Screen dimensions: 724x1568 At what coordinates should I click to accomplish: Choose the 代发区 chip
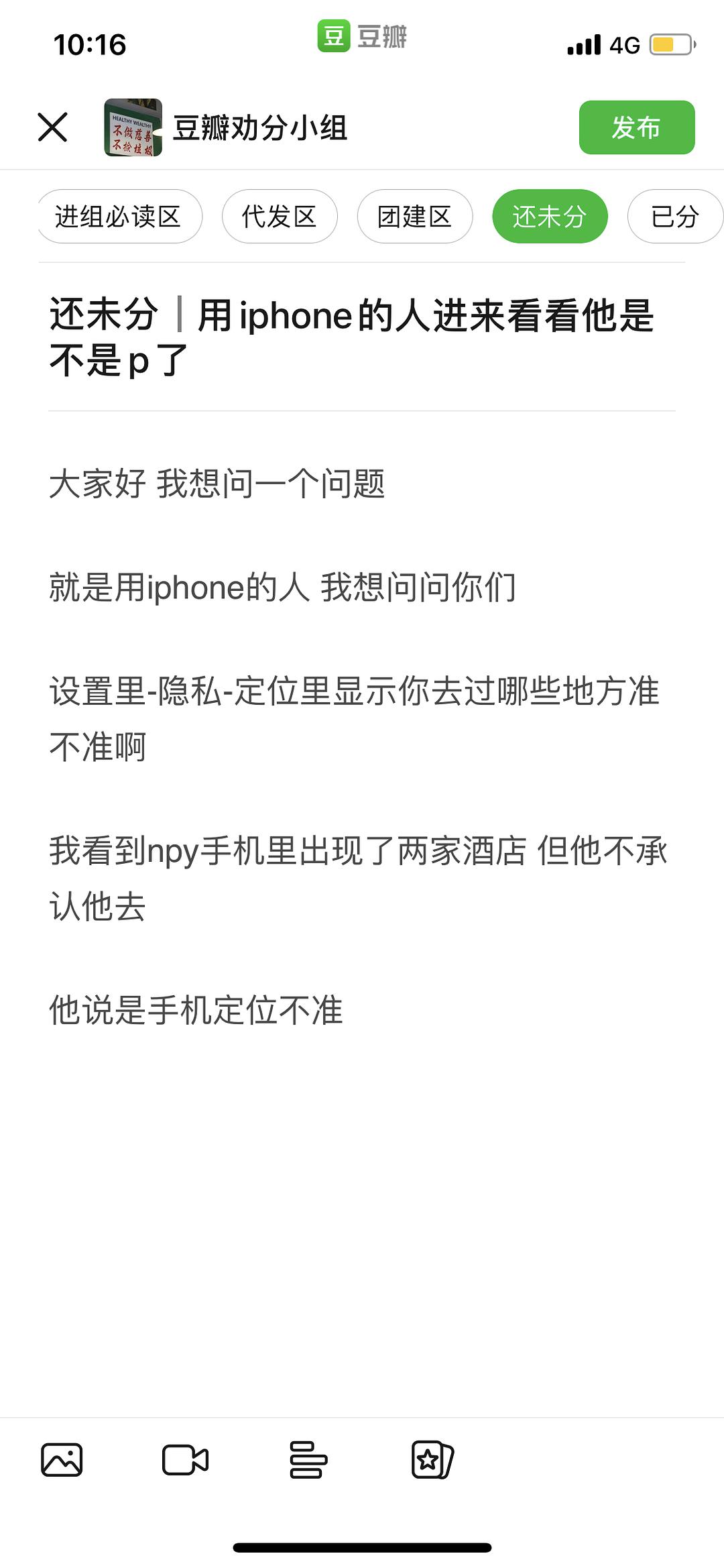[x=280, y=217]
